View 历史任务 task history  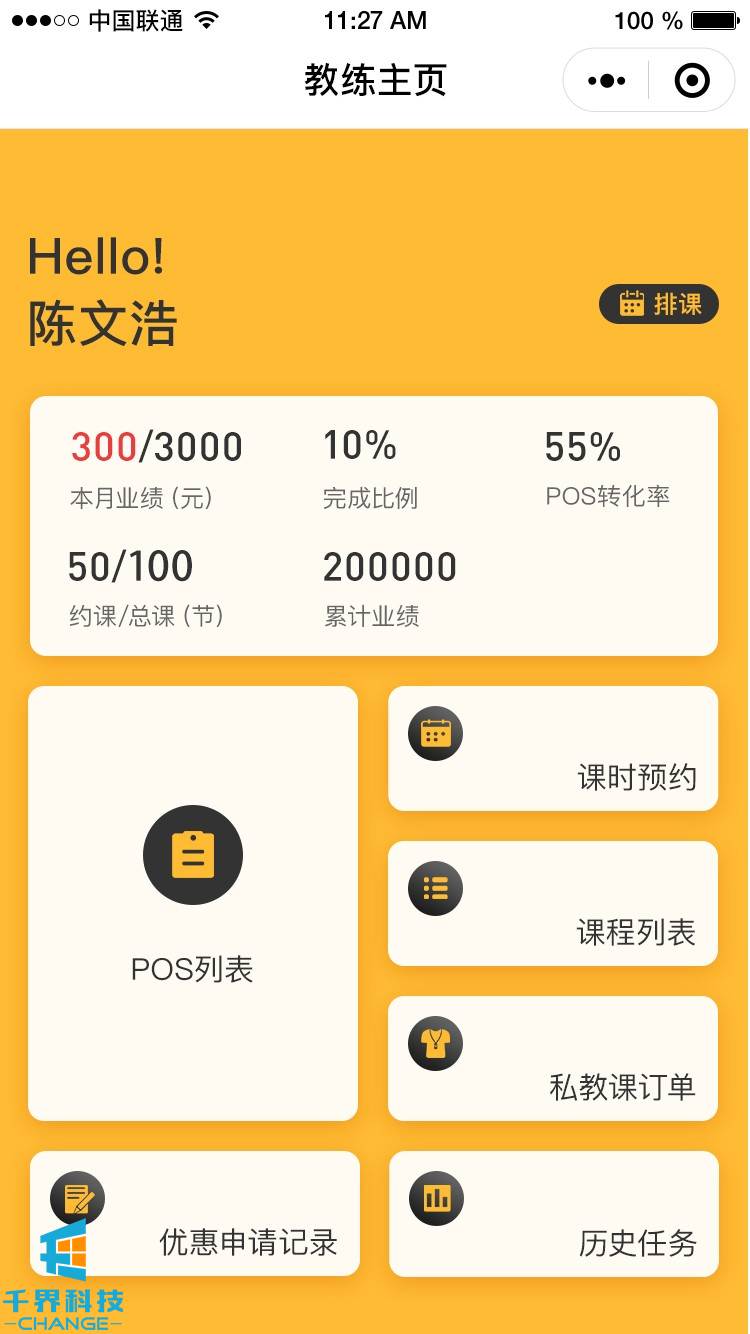tap(554, 1214)
